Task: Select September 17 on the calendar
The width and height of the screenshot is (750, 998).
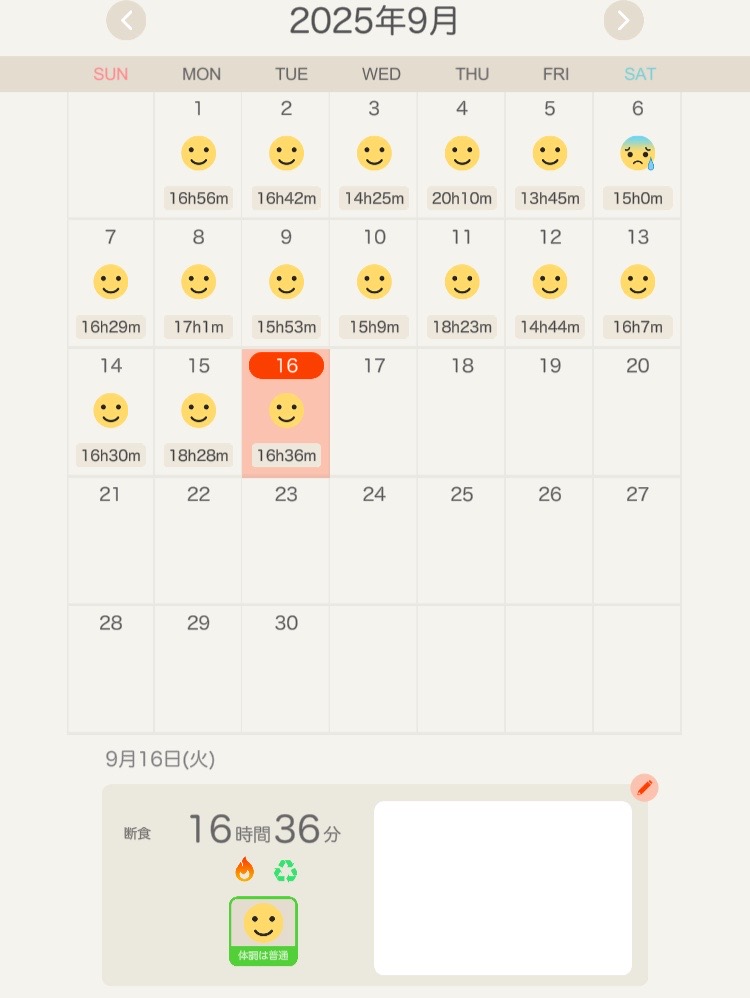Action: [374, 412]
